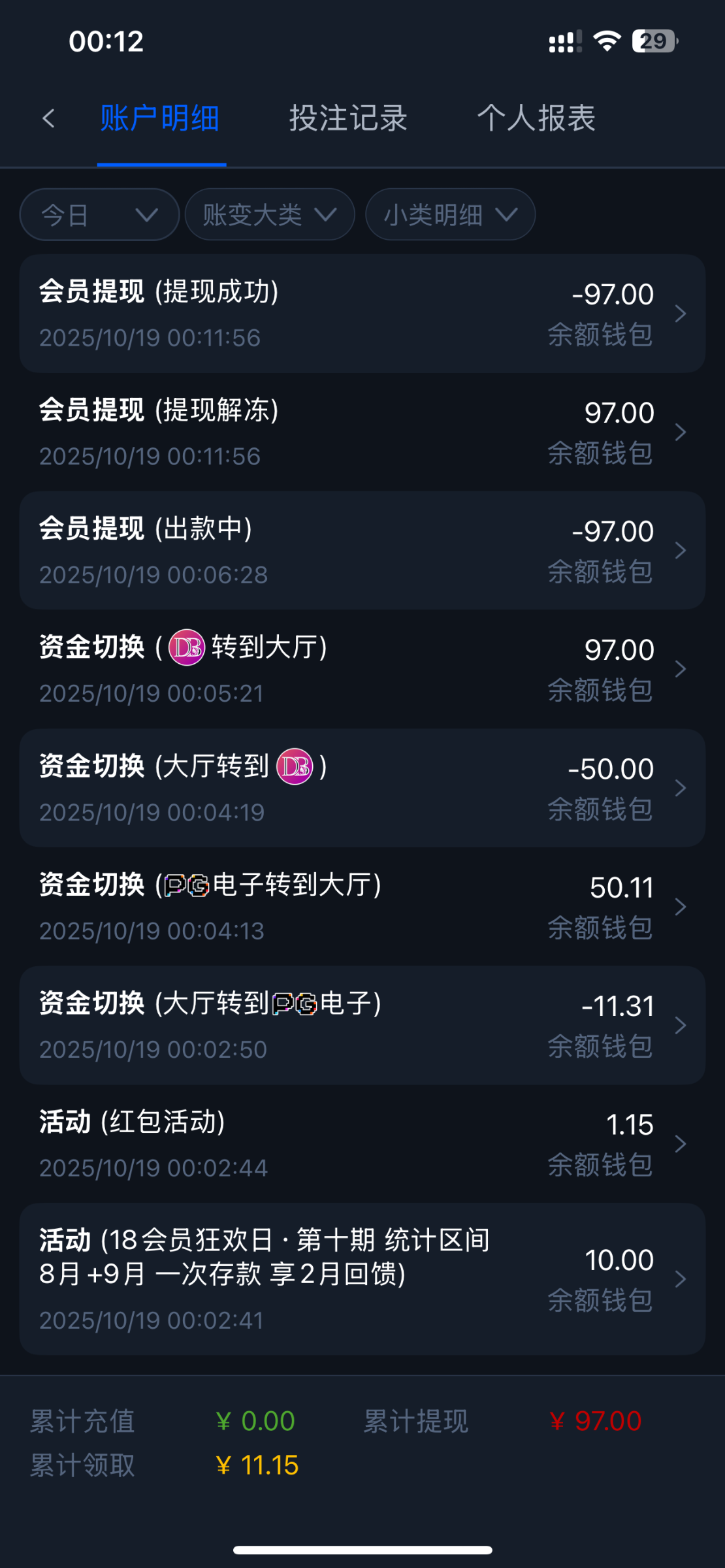View the -50.00 大厅转到 DB transfer

click(x=362, y=788)
